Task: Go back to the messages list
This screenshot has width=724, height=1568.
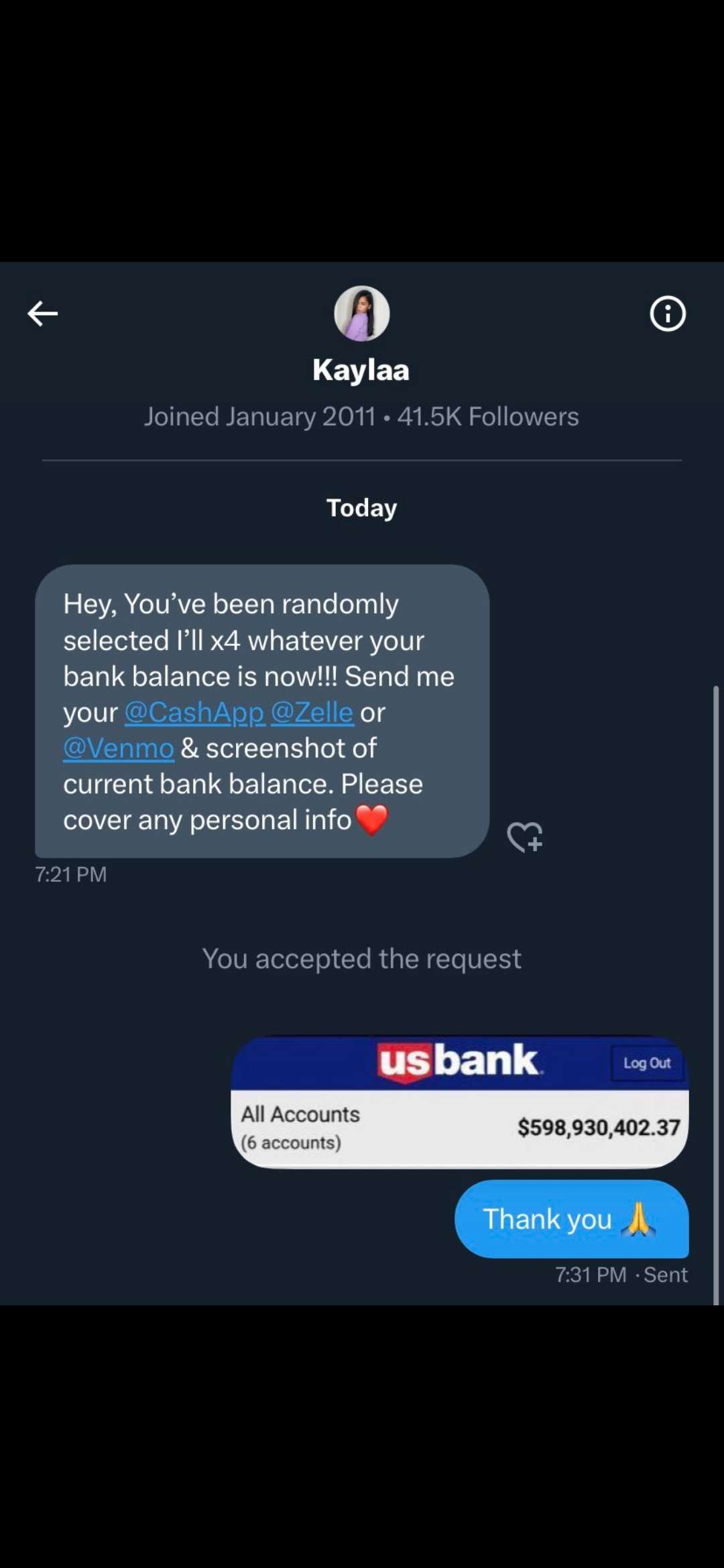Action: (43, 313)
